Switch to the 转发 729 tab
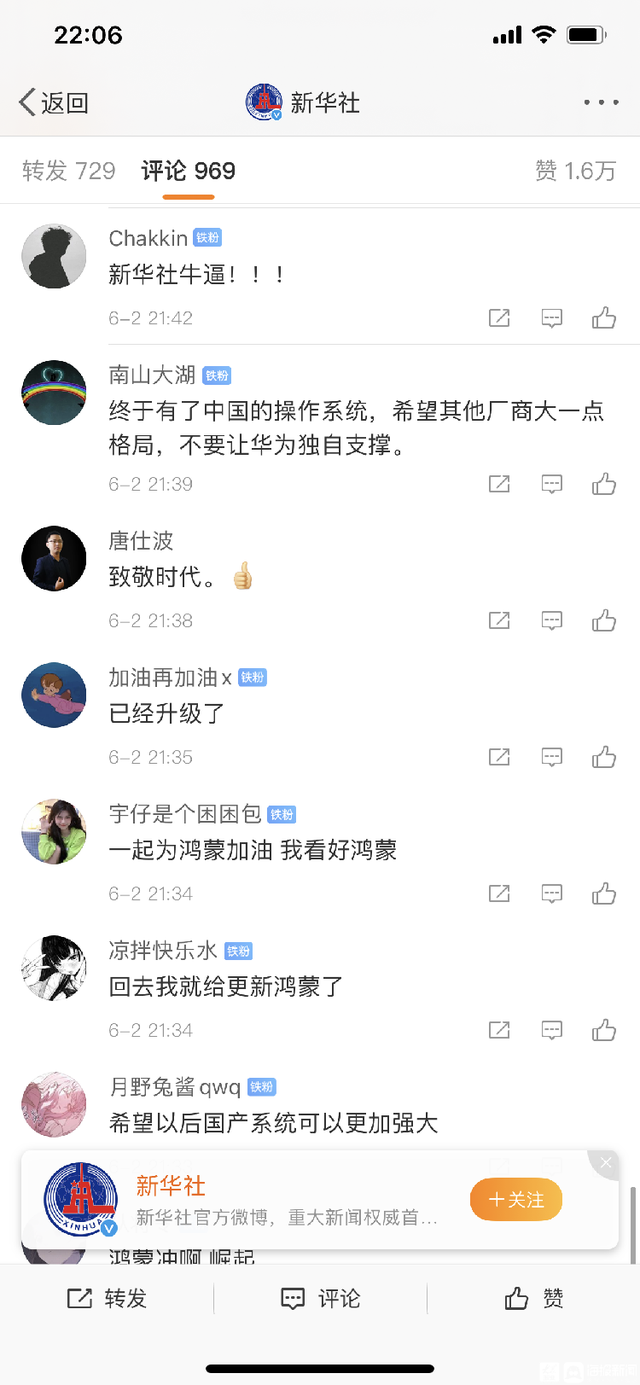 [69, 171]
